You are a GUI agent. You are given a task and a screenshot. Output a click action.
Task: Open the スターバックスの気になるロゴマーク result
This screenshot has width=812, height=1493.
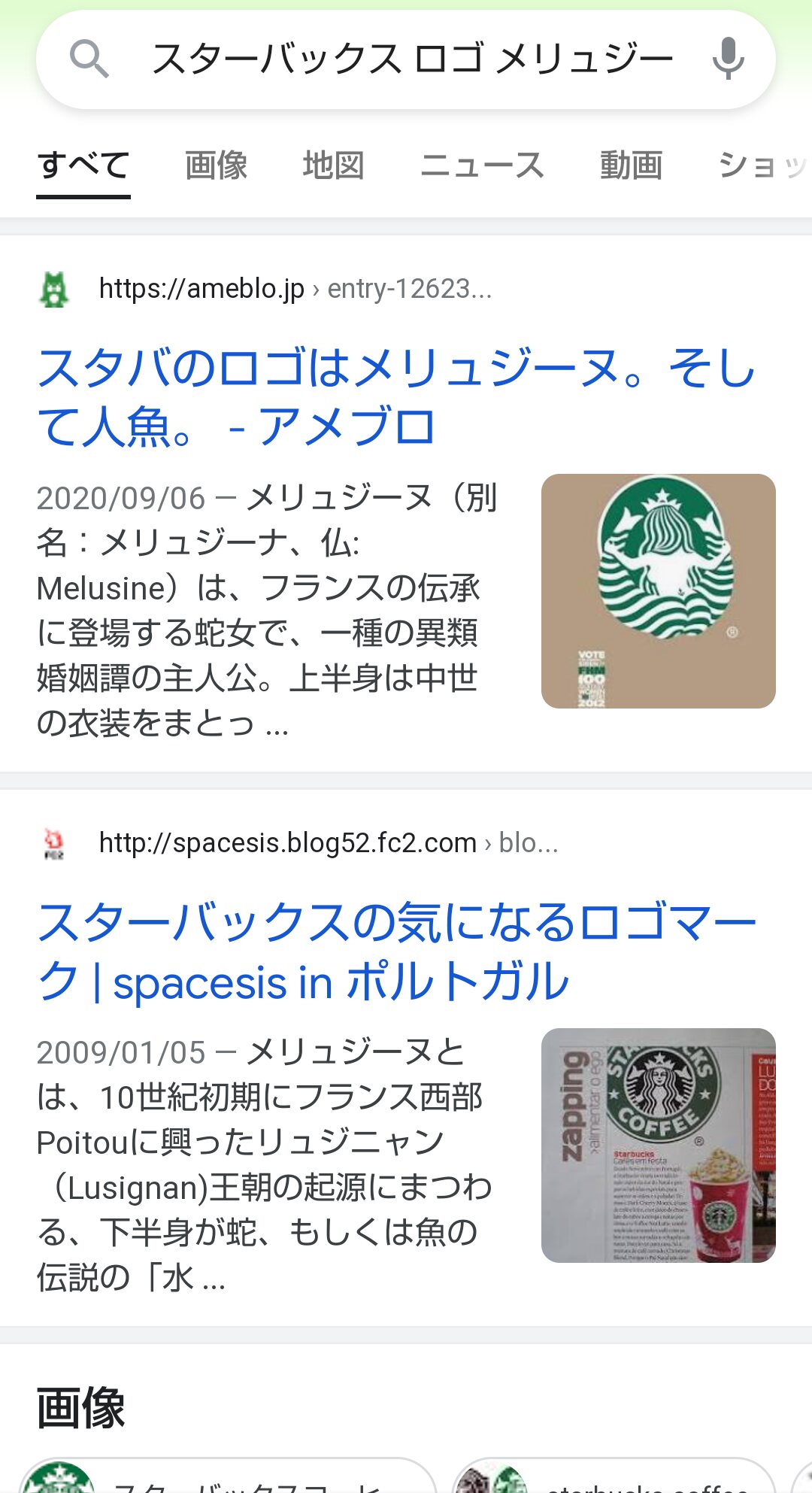pos(395,951)
